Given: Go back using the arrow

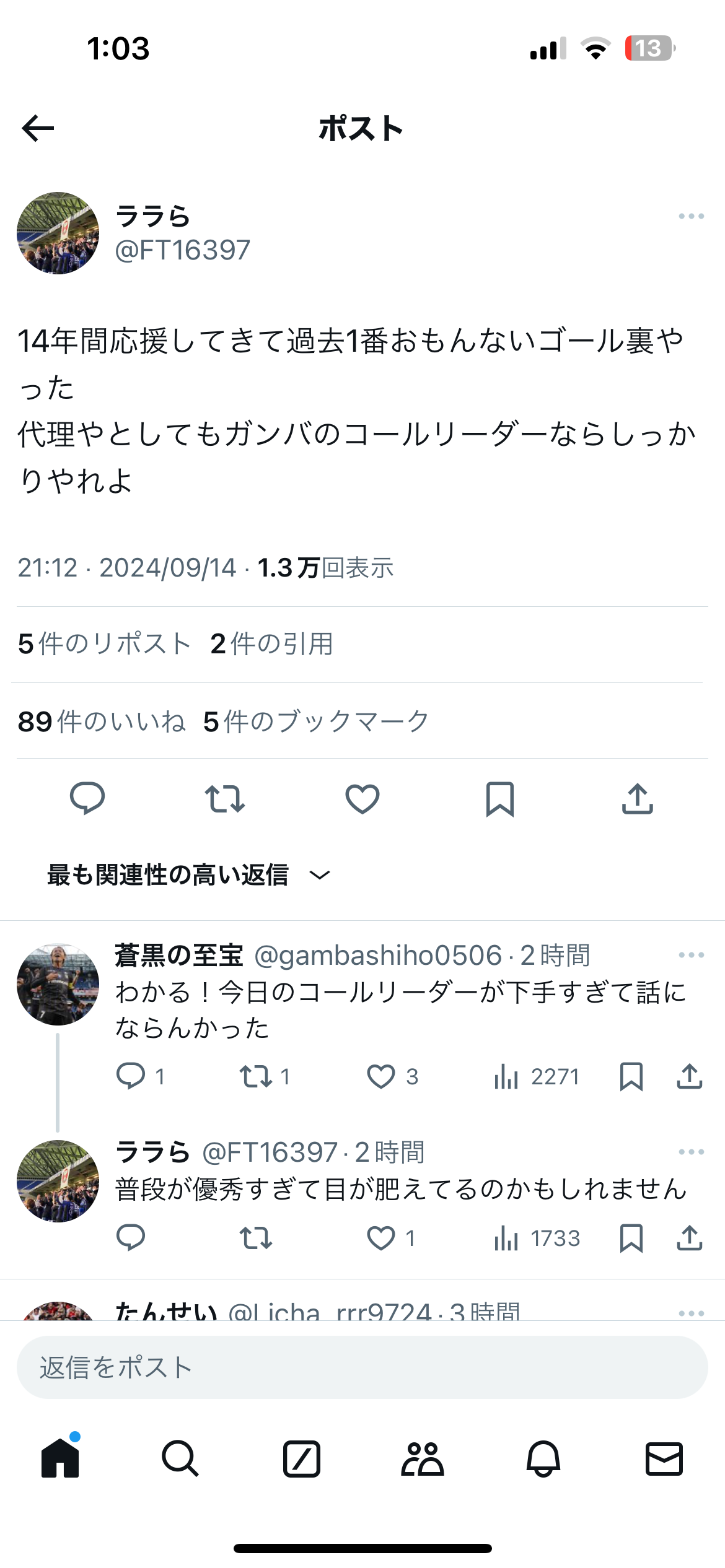Looking at the screenshot, I should tap(38, 128).
